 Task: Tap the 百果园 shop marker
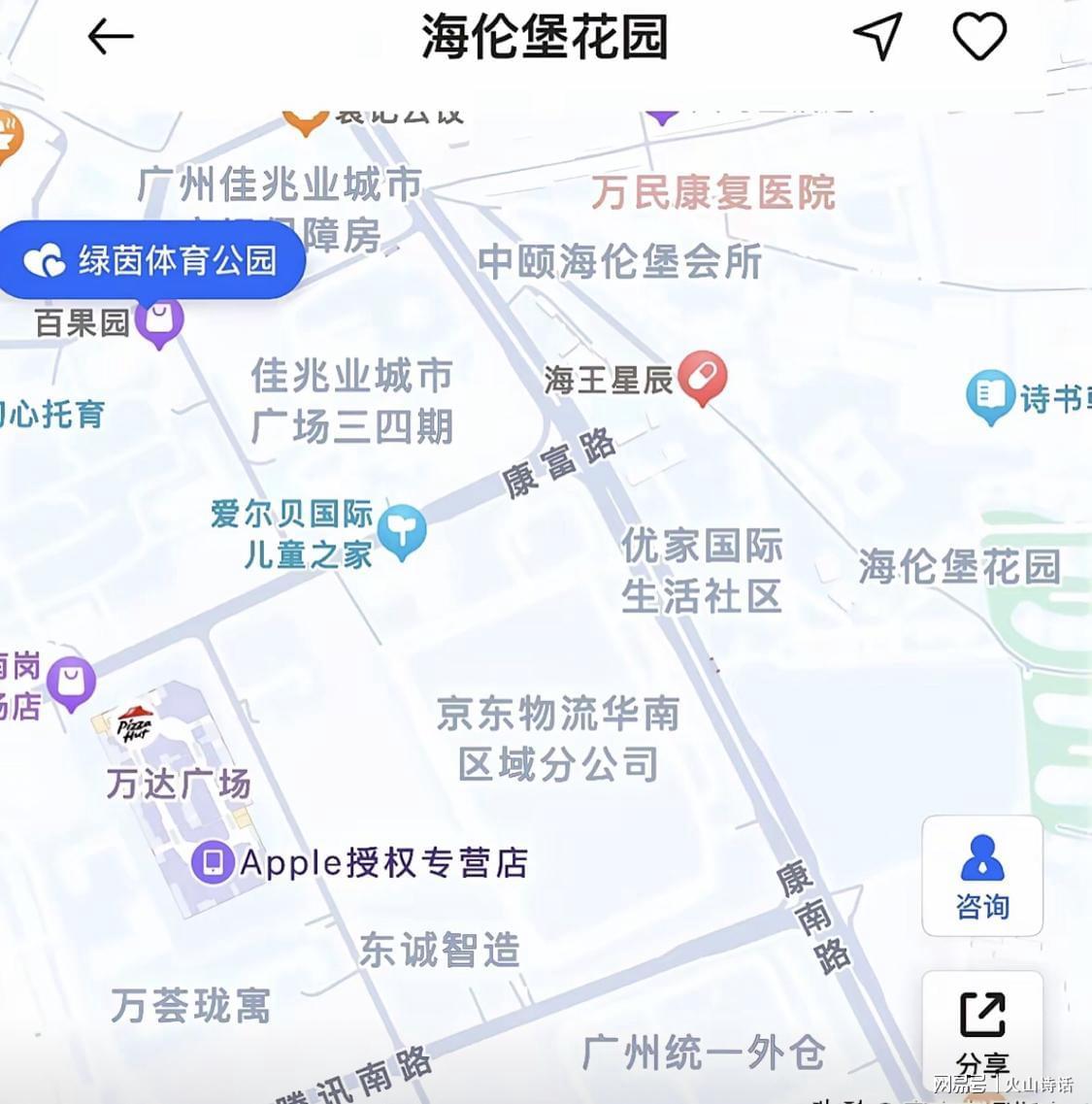(x=159, y=321)
